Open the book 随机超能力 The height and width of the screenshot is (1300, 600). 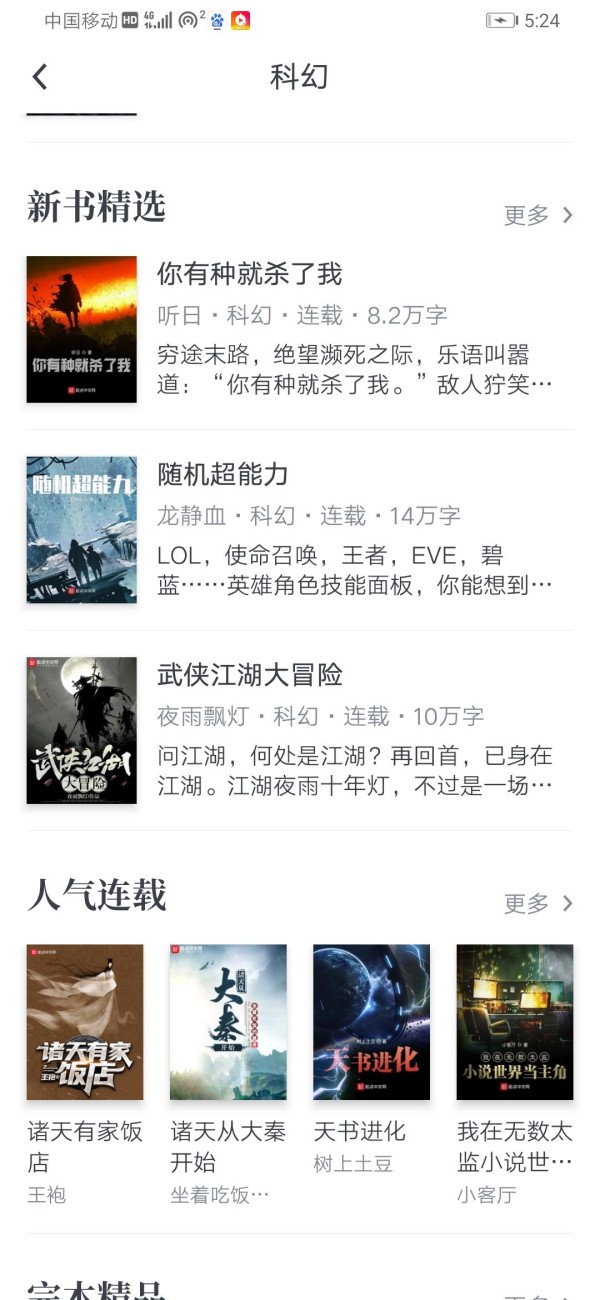300,530
